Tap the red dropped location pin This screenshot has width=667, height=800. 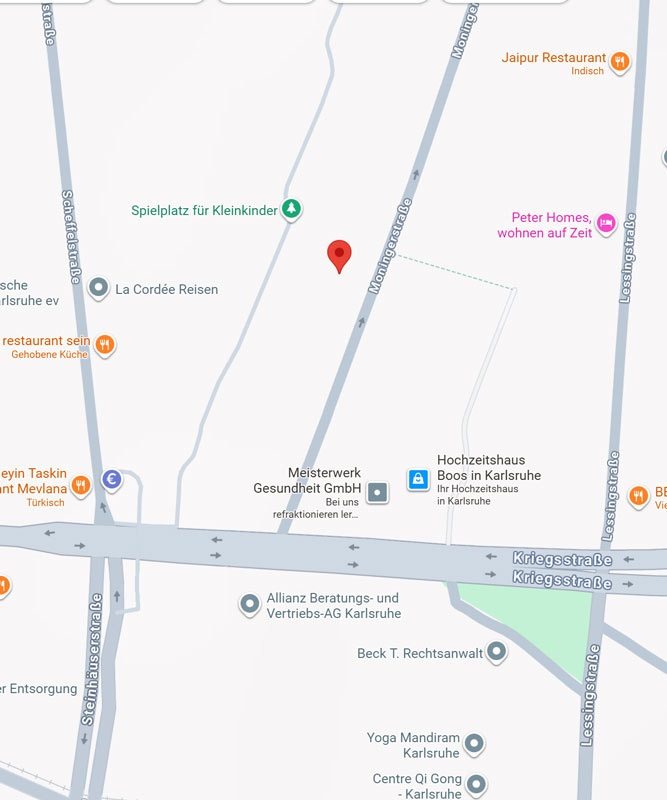click(x=340, y=255)
